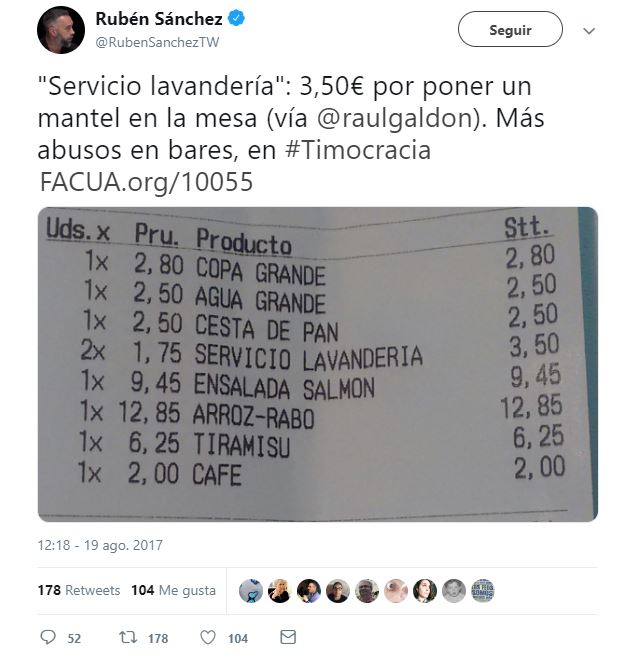
Task: Open the receipt photo
Action: coord(318,364)
